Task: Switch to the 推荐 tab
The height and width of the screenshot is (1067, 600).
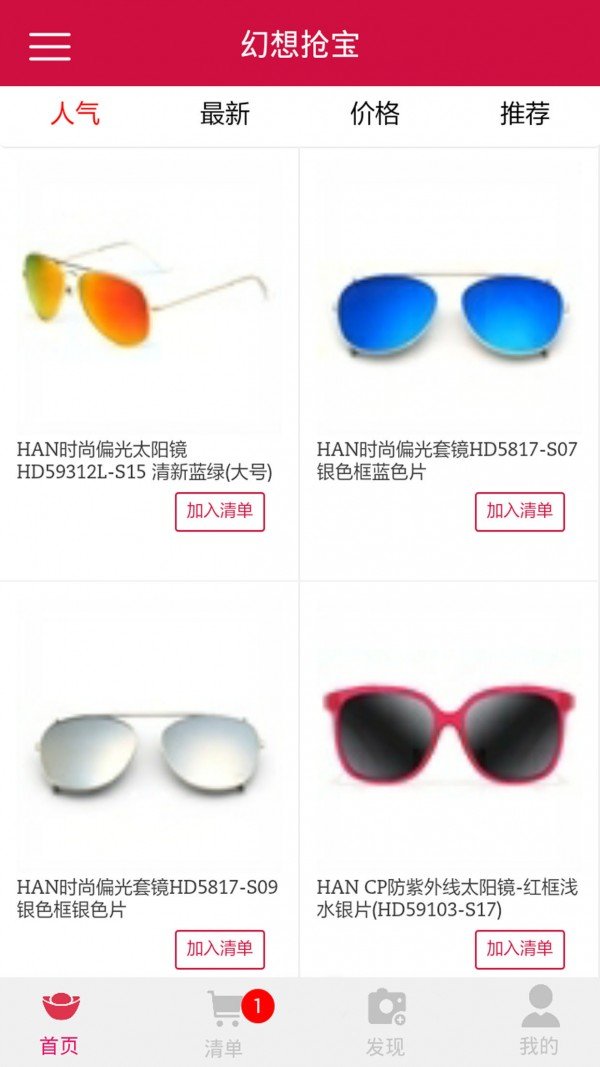Action: 525,114
